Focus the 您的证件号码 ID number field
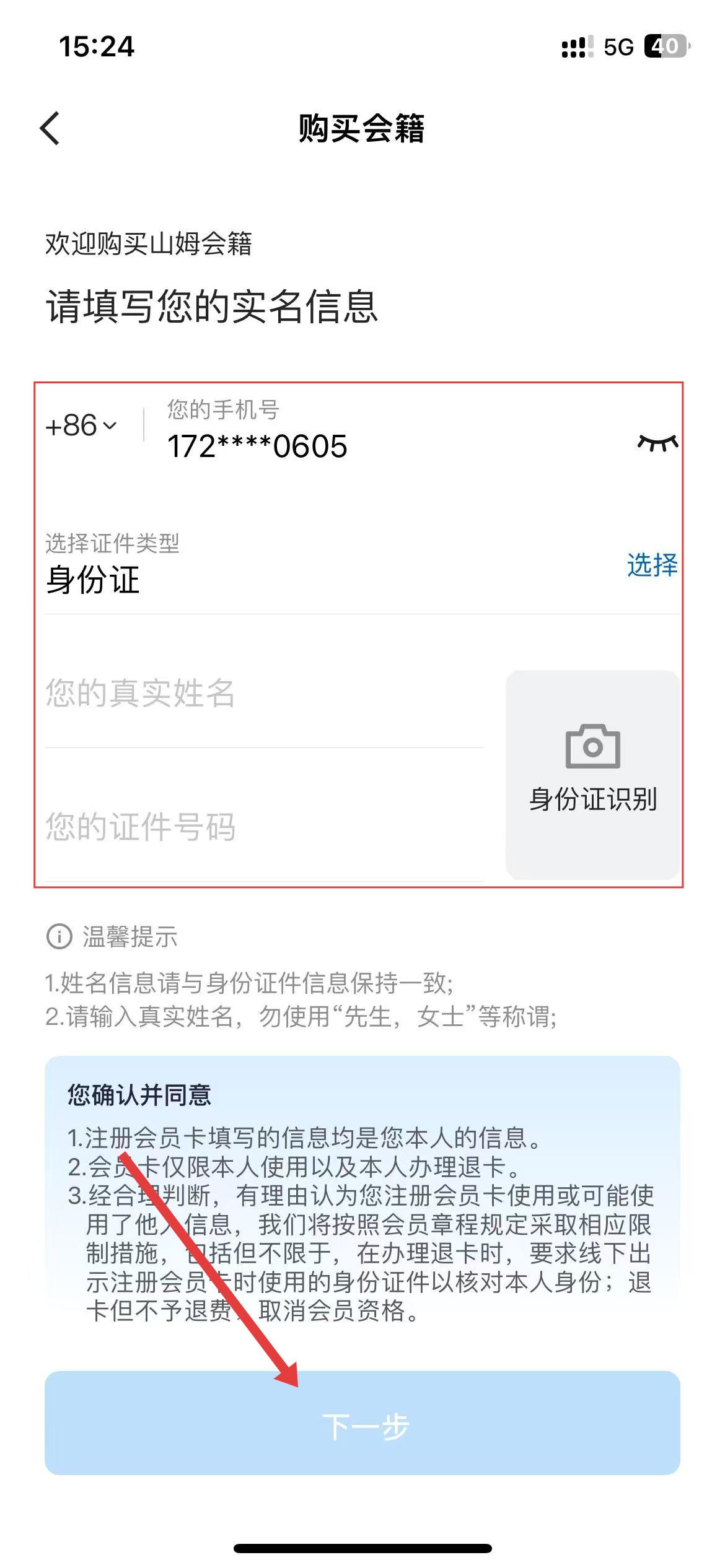 click(263, 827)
